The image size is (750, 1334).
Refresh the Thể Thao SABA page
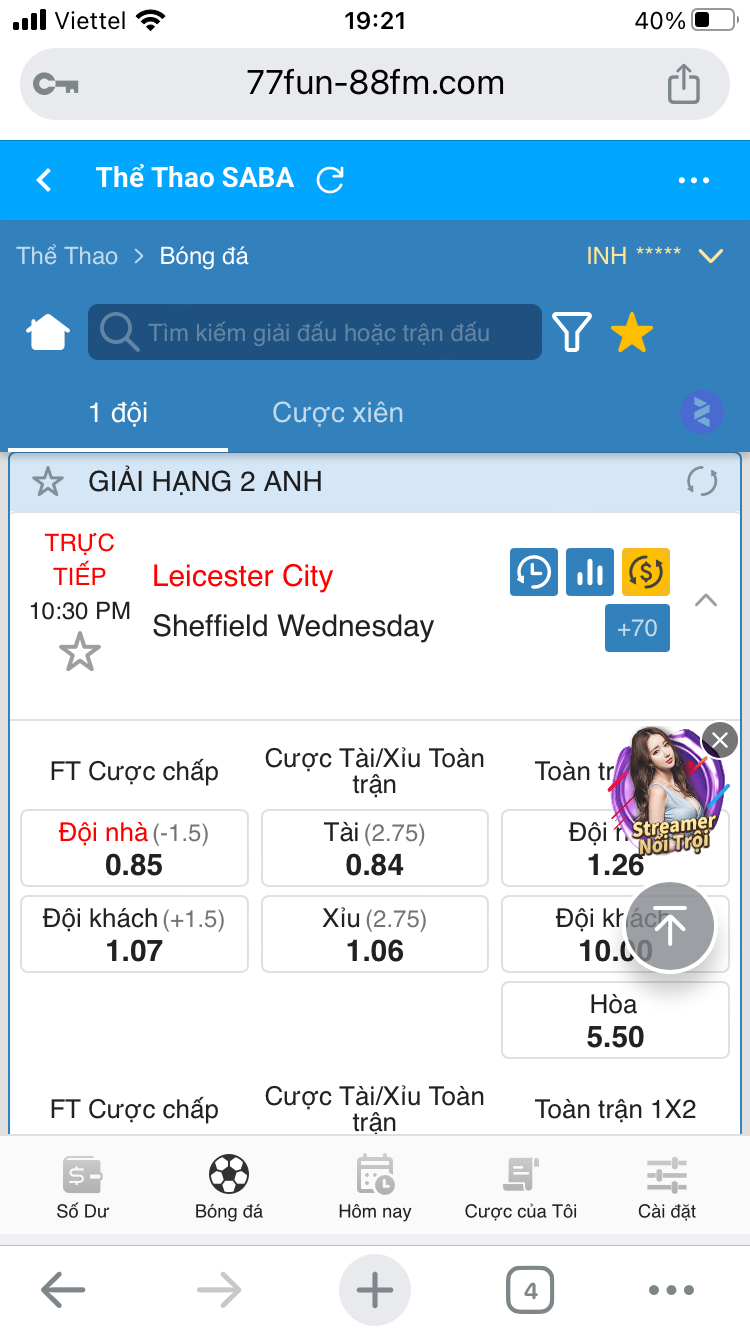(330, 180)
